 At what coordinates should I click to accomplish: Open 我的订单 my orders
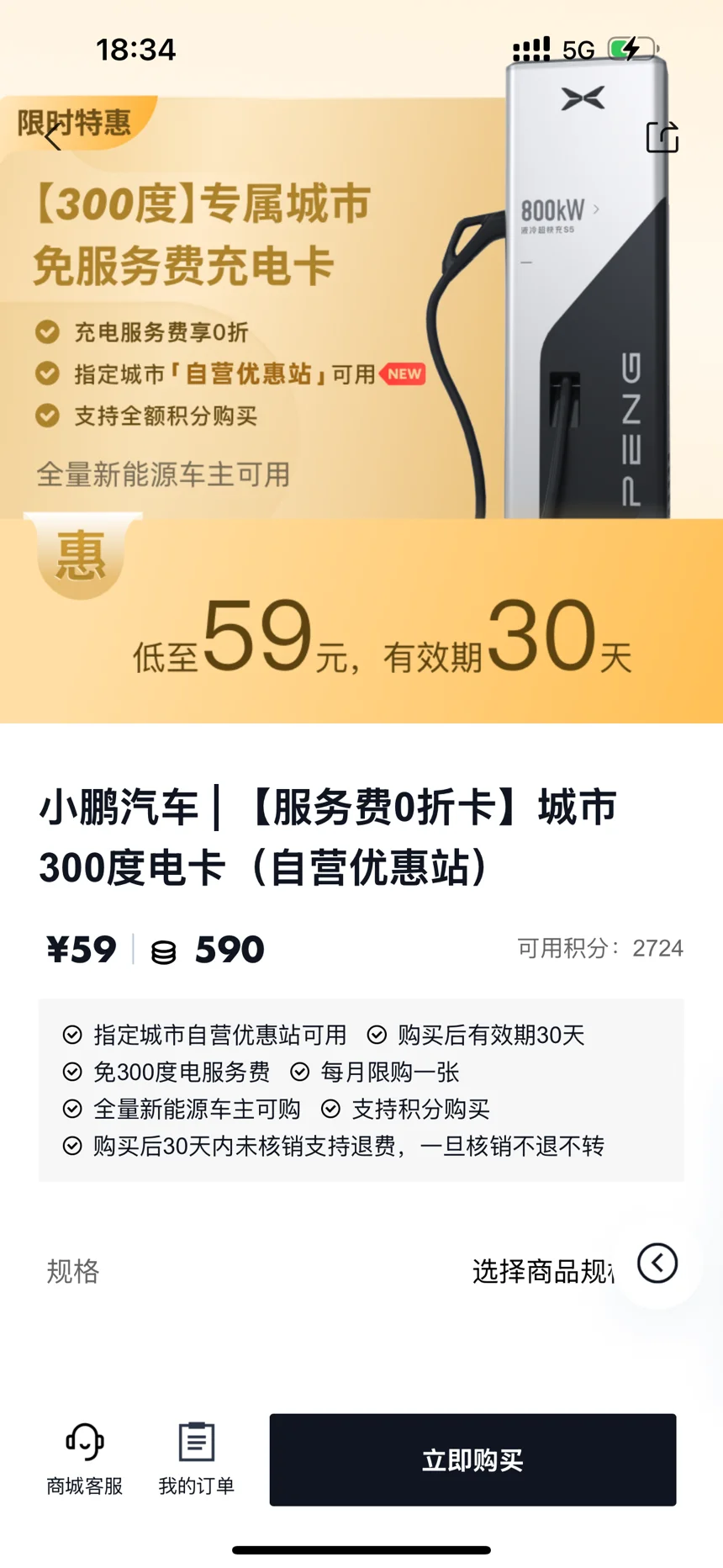click(196, 1459)
